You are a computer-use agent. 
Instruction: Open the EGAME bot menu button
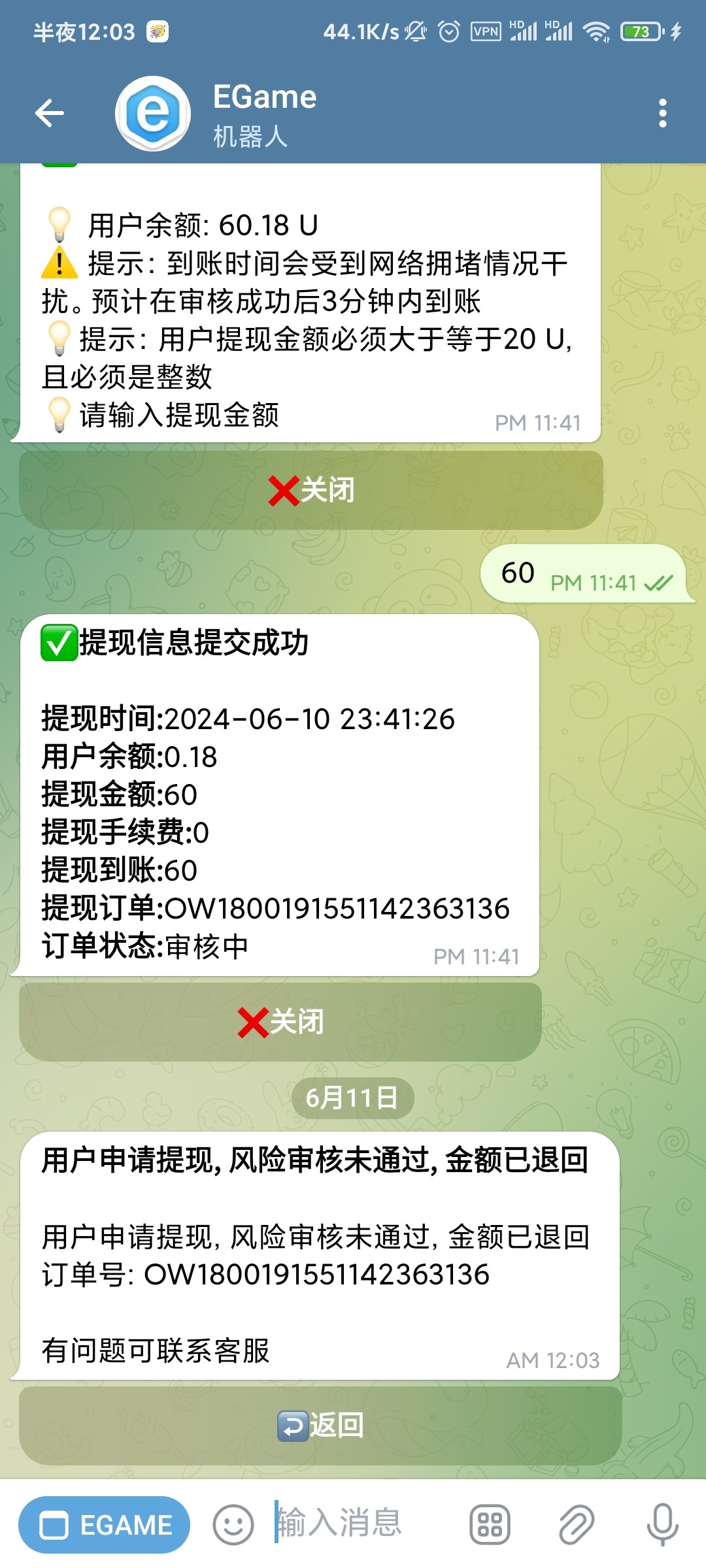pos(105,1525)
